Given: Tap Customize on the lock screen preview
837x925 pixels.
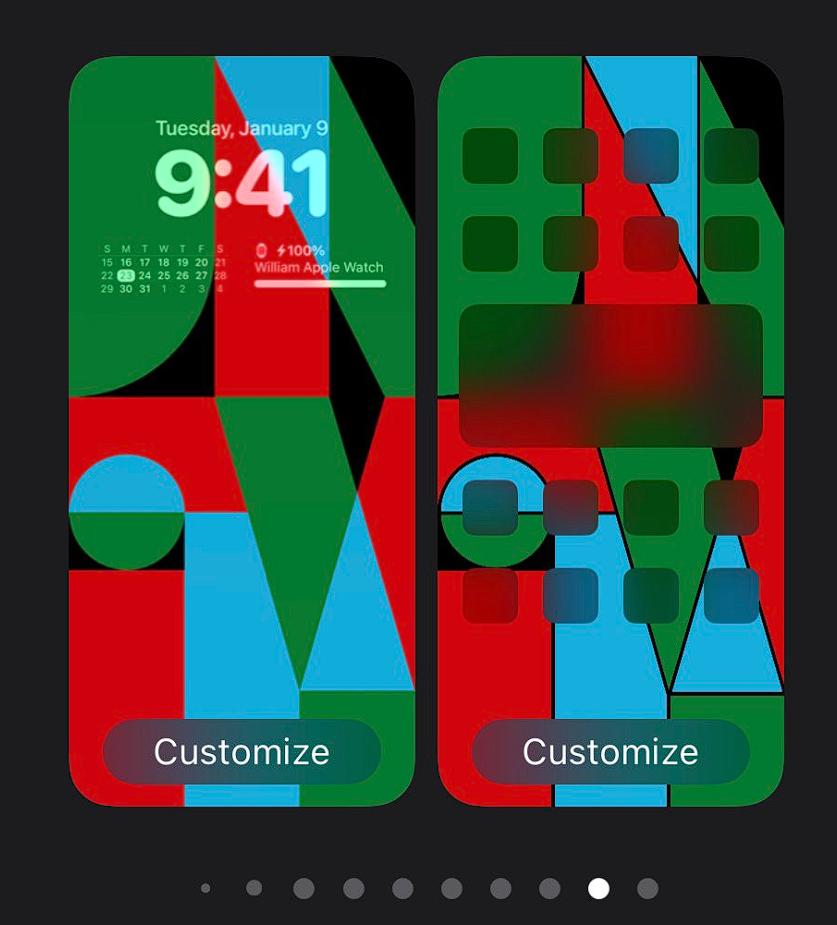Looking at the screenshot, I should (x=241, y=751).
